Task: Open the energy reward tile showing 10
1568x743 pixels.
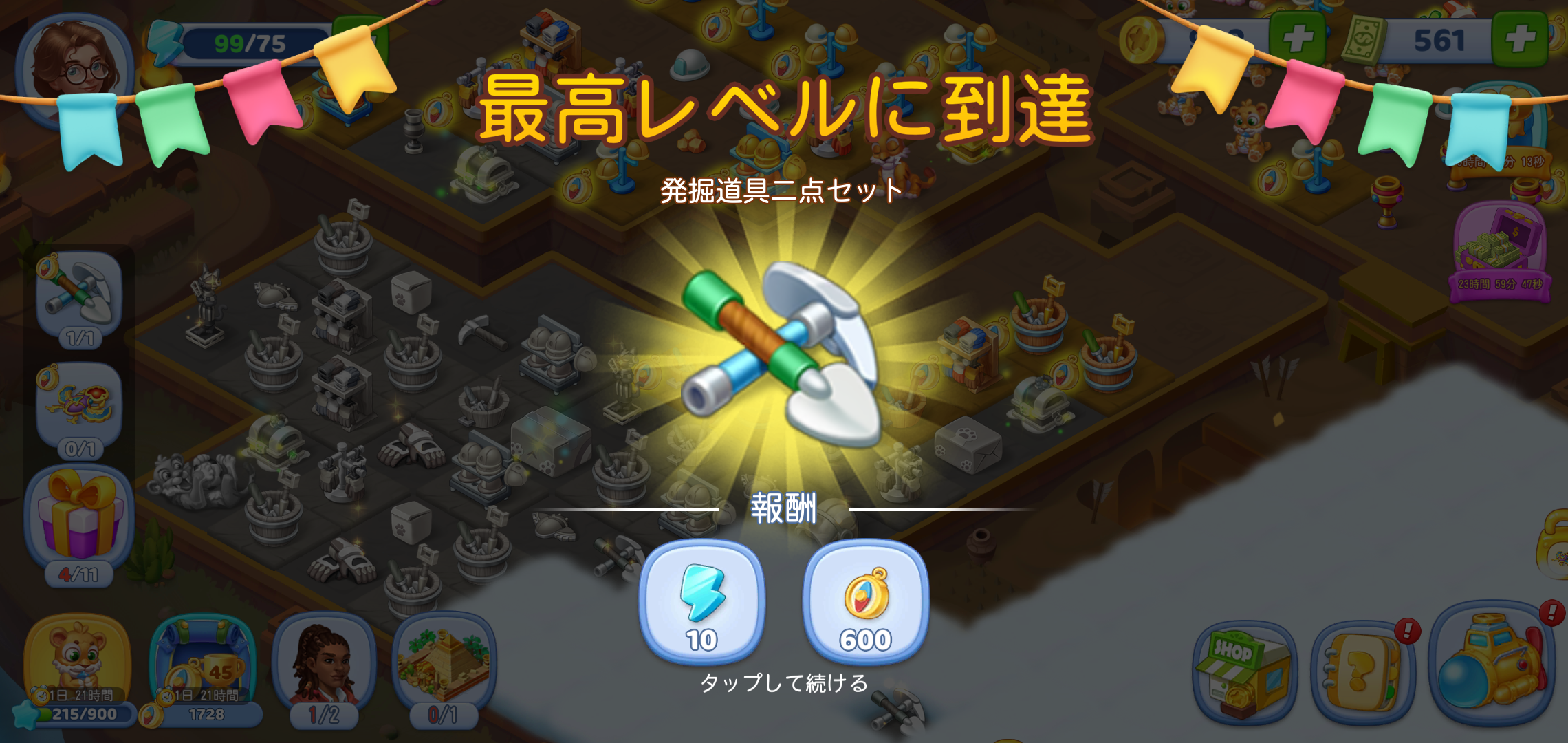Action: (x=701, y=601)
